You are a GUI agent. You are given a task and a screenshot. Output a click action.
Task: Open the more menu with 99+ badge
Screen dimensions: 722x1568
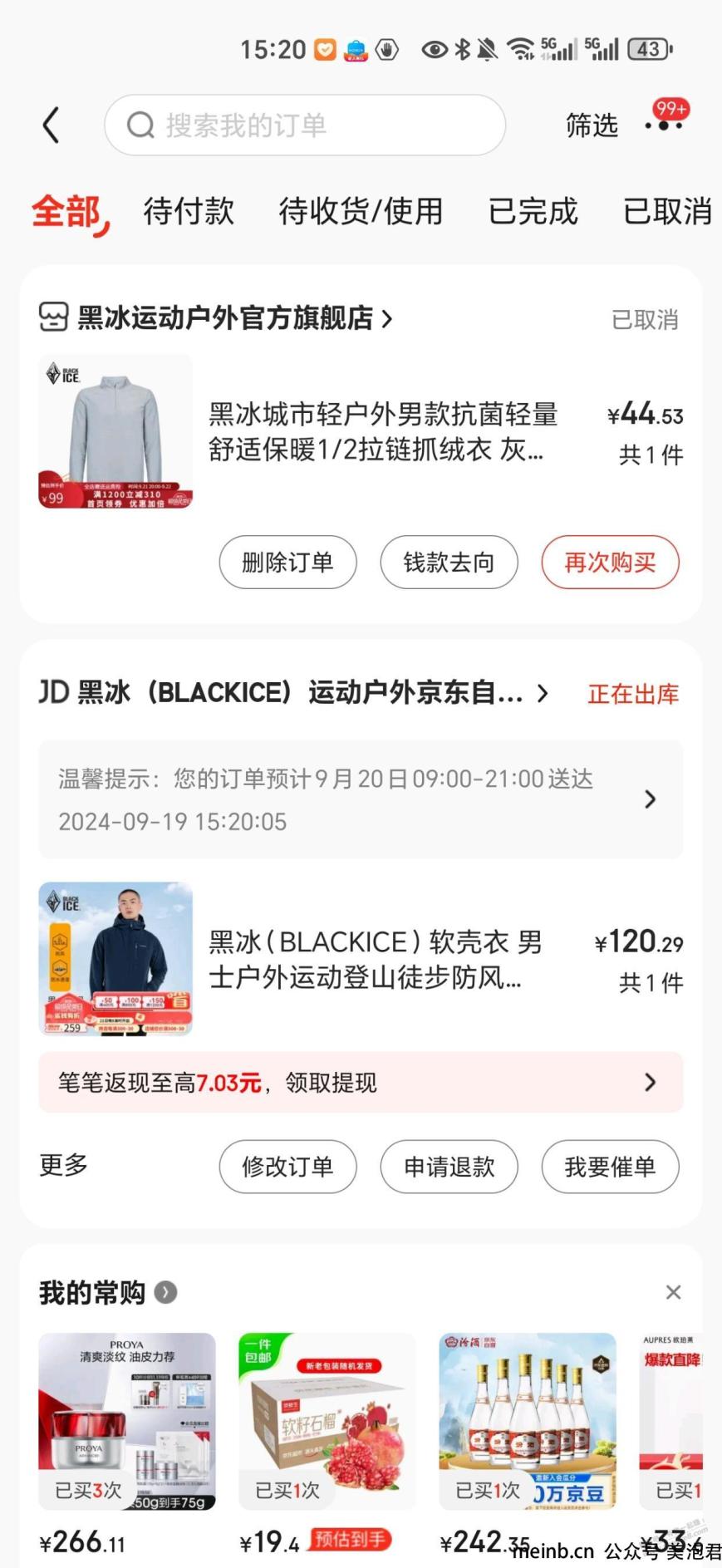(665, 123)
